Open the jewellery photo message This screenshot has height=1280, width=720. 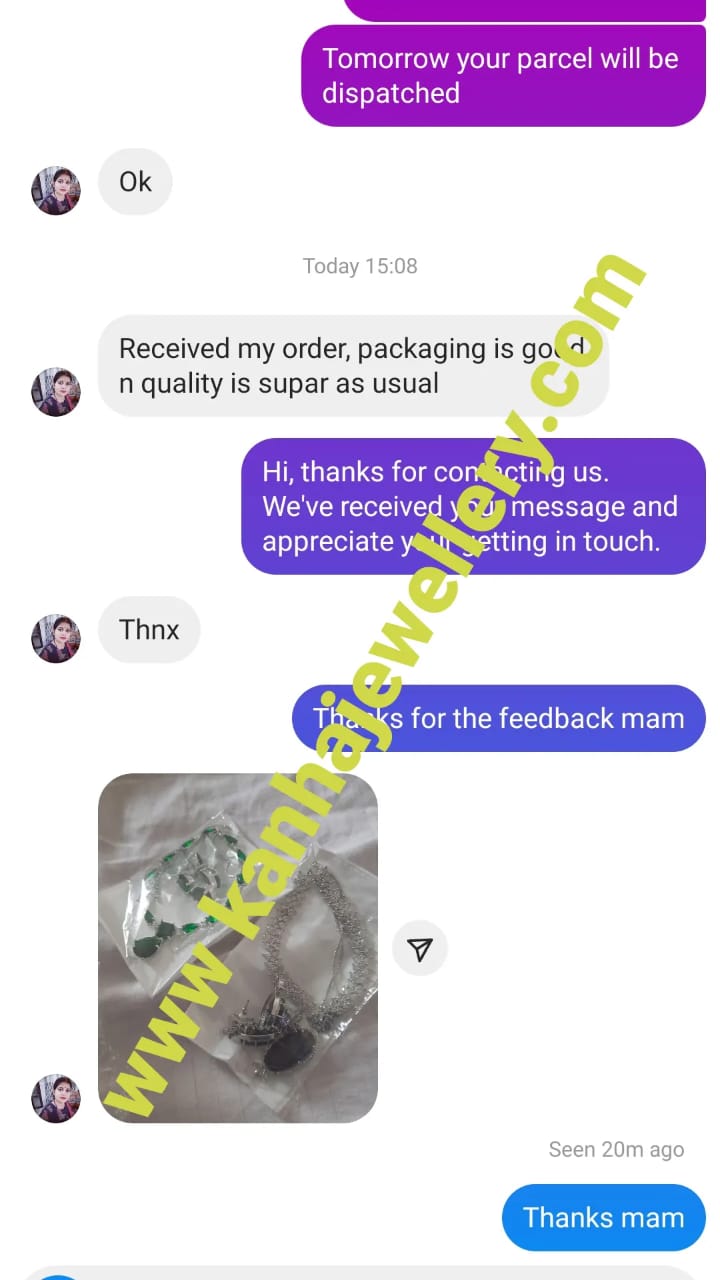[237, 947]
